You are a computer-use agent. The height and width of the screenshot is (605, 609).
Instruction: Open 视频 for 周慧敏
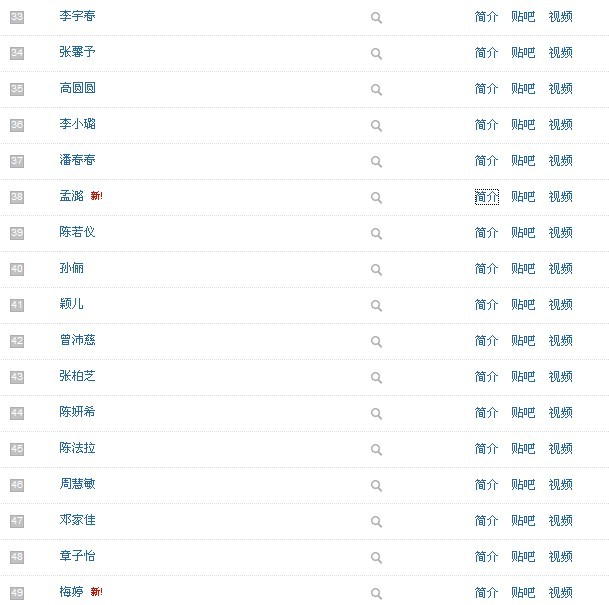560,485
